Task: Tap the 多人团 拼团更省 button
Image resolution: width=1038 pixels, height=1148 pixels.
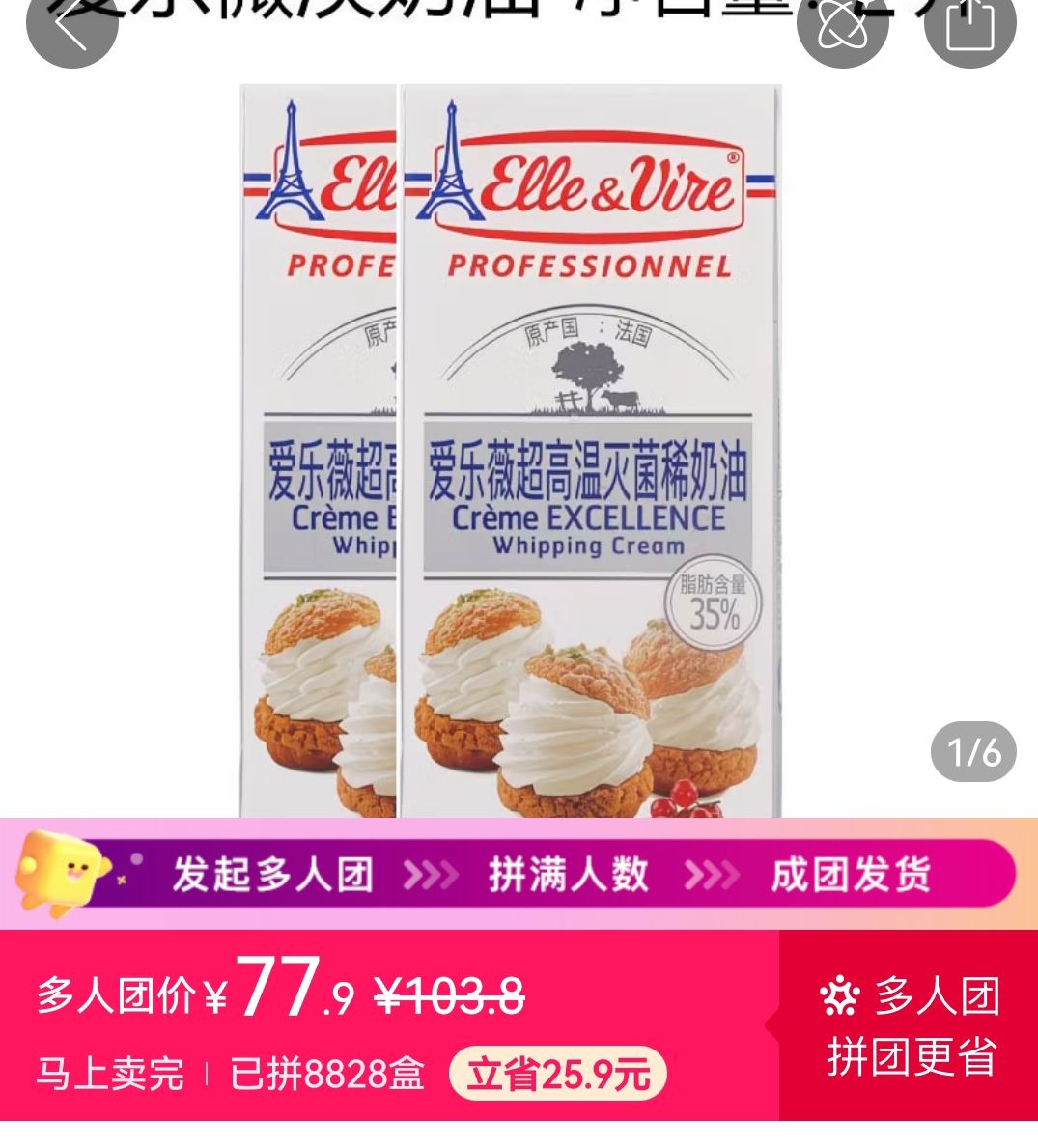Action: coord(909,1025)
